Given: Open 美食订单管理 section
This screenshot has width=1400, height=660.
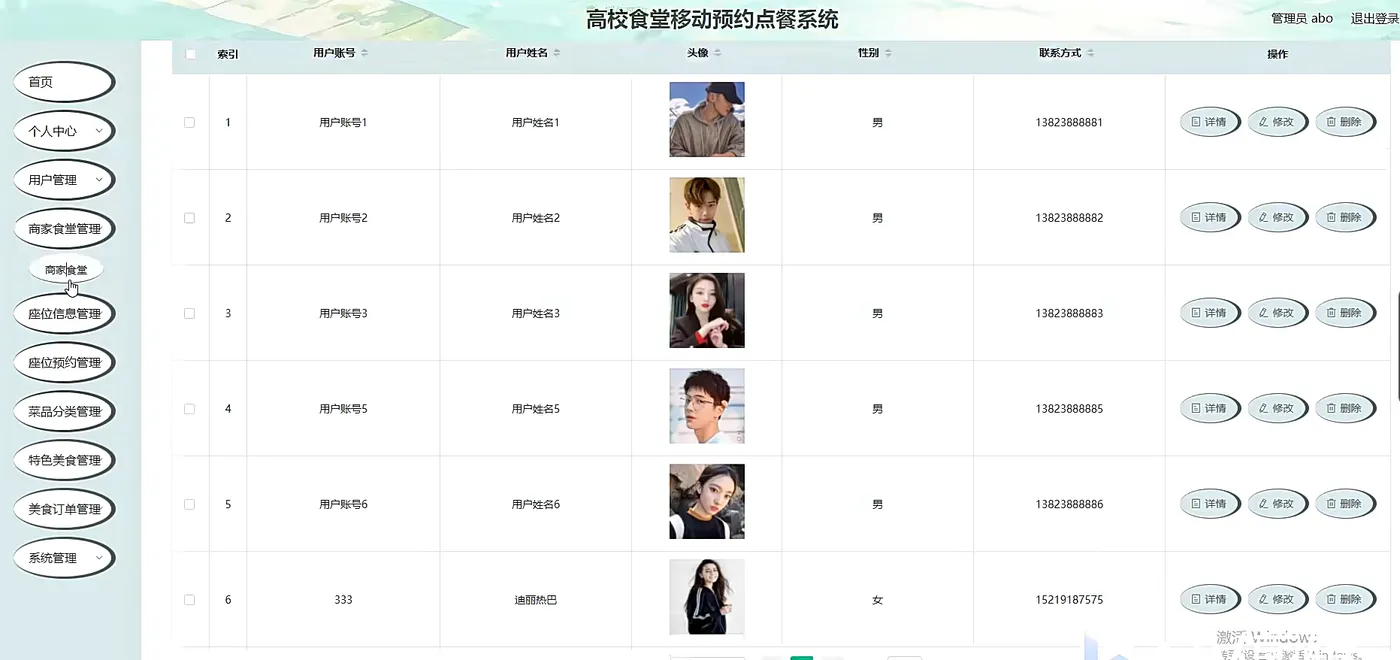Looking at the screenshot, I should click(x=64, y=509).
